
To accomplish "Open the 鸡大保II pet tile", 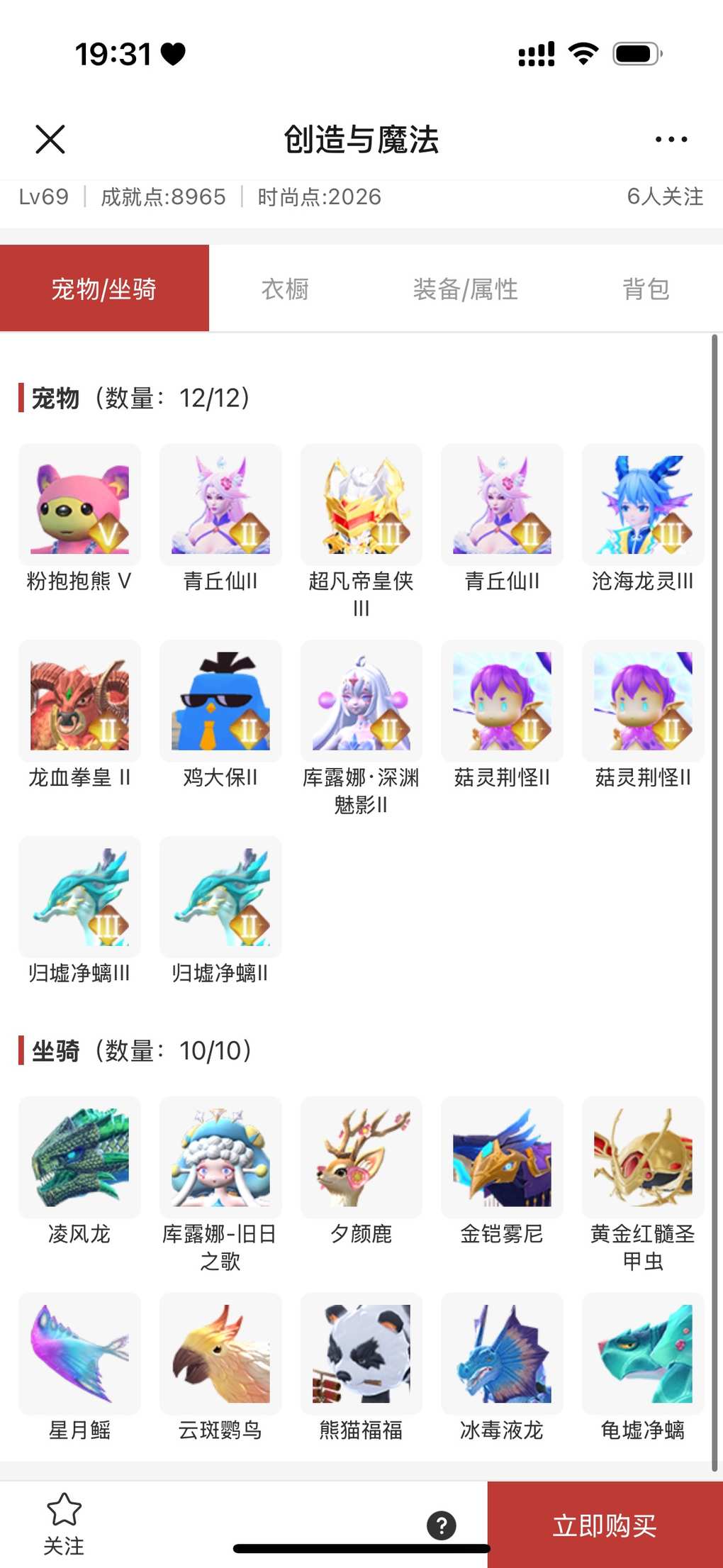I will [220, 701].
